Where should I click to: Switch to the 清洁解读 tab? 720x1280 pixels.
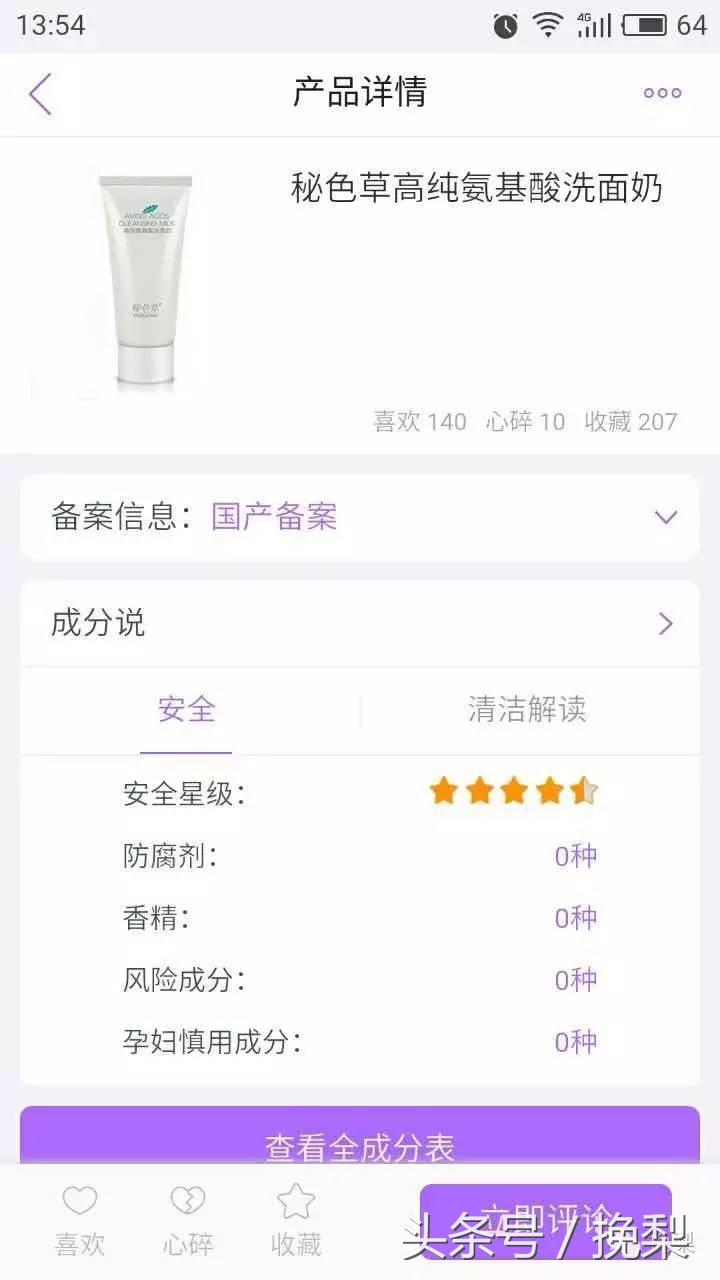click(527, 710)
